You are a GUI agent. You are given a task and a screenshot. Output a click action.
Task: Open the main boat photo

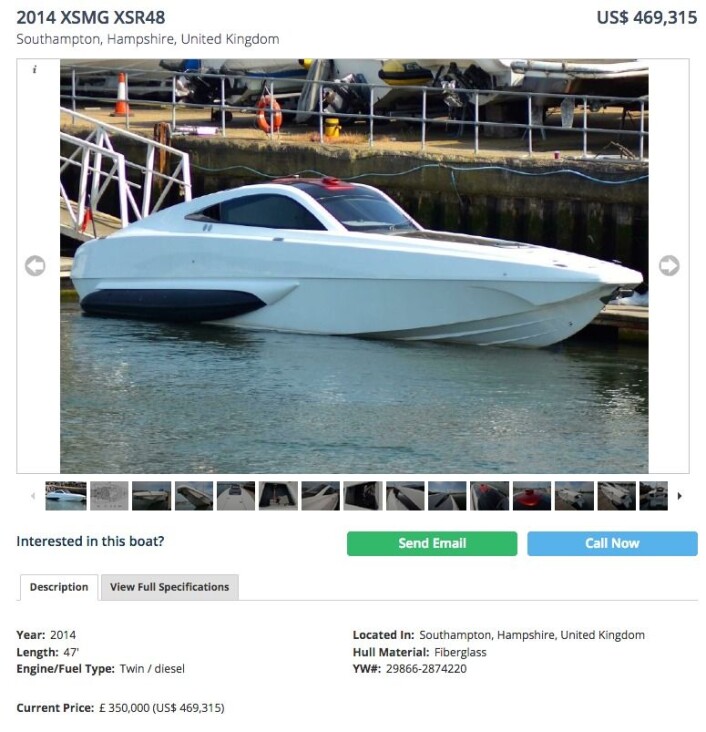click(354, 266)
